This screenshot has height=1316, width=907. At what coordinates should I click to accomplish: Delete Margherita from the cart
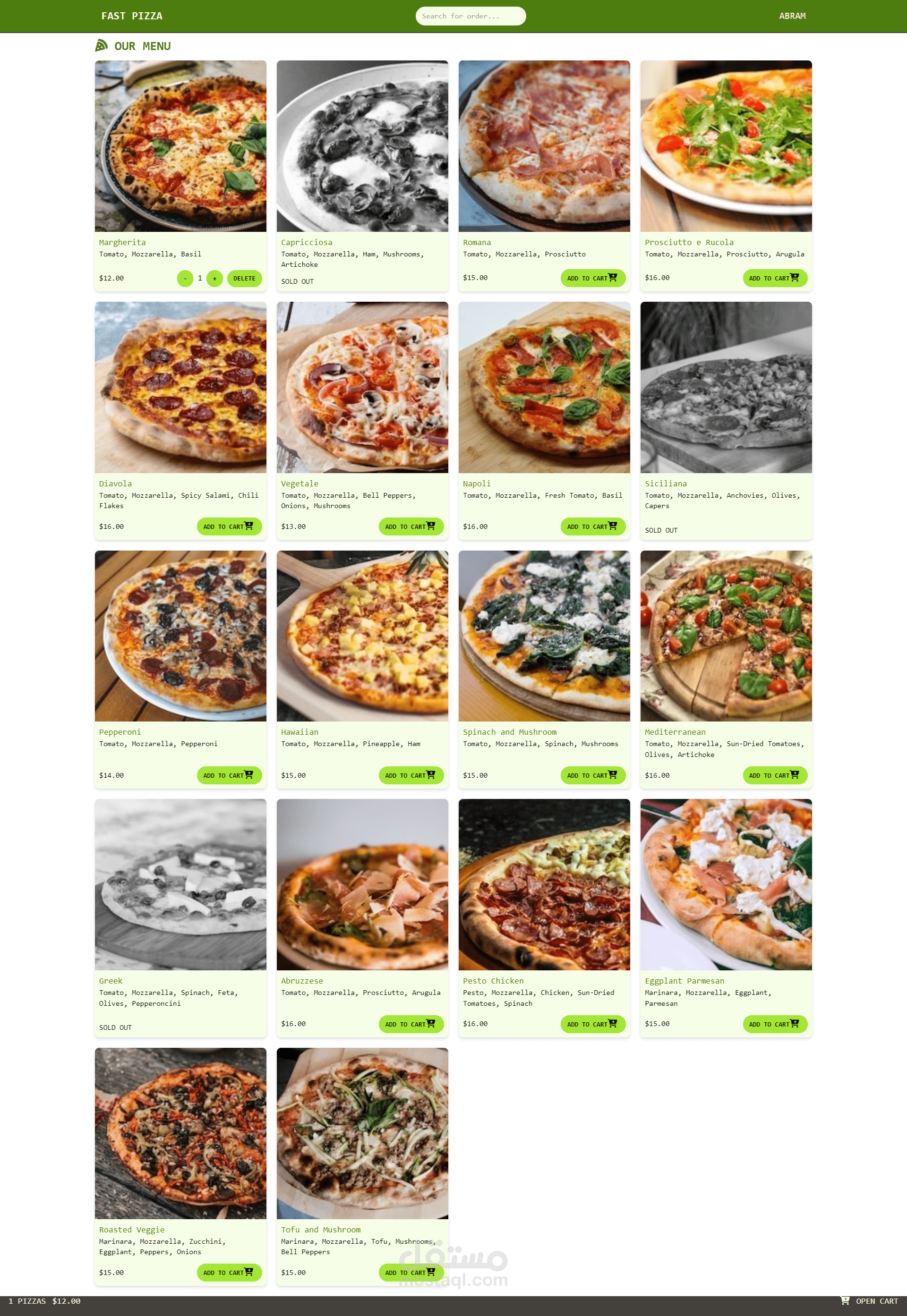coord(244,278)
